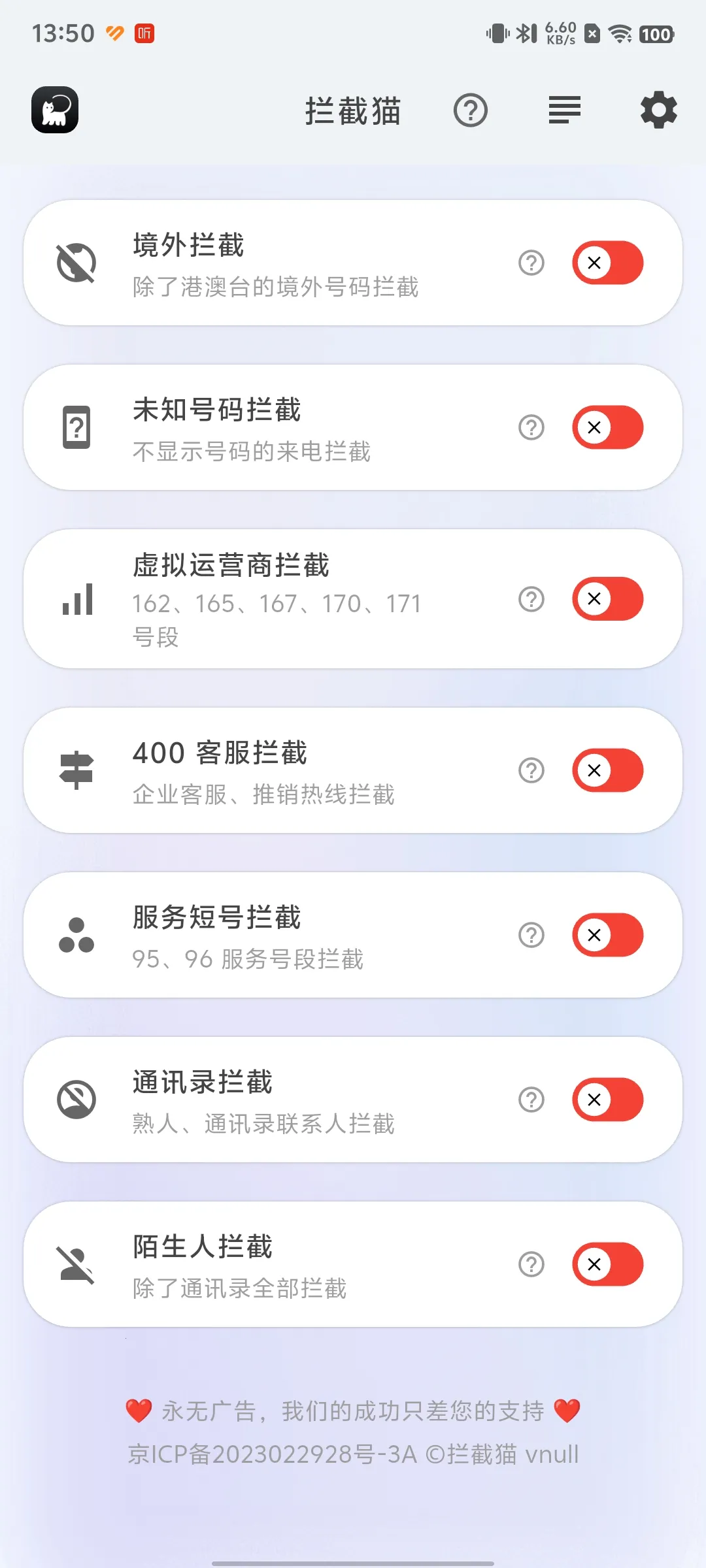Image resolution: width=706 pixels, height=1568 pixels.
Task: Open the settings gear icon
Action: [x=658, y=110]
